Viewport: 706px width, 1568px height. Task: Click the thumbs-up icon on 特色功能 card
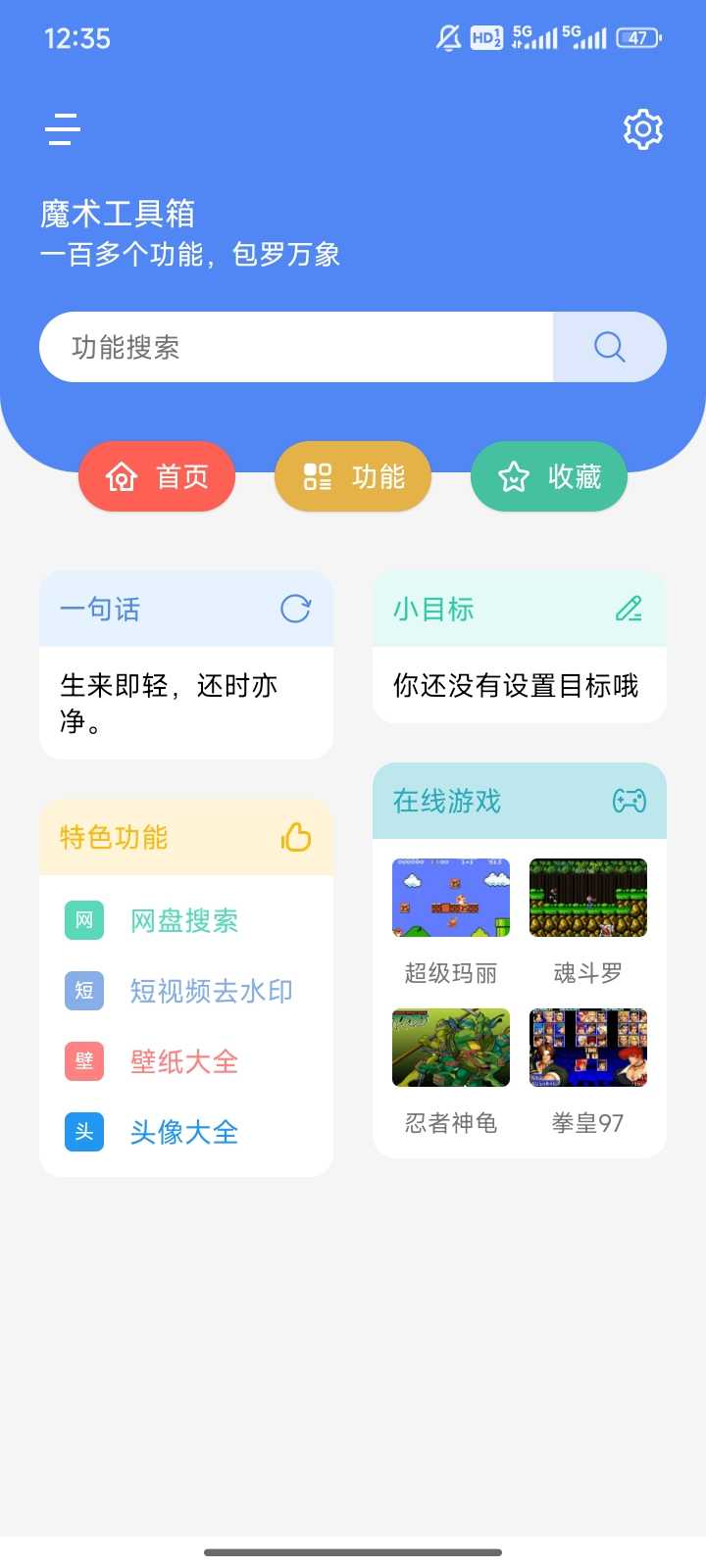coord(297,838)
